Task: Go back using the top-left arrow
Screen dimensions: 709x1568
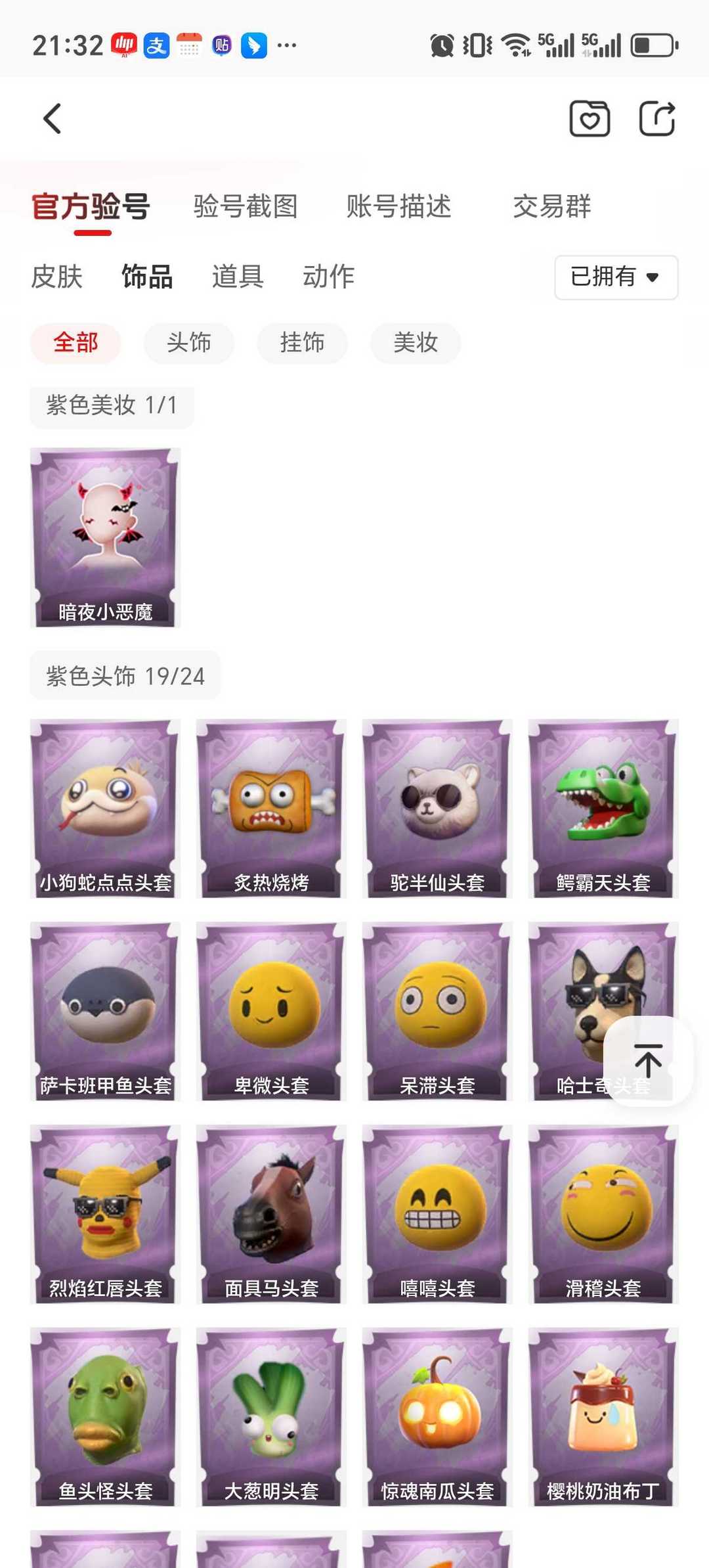Action: click(53, 119)
